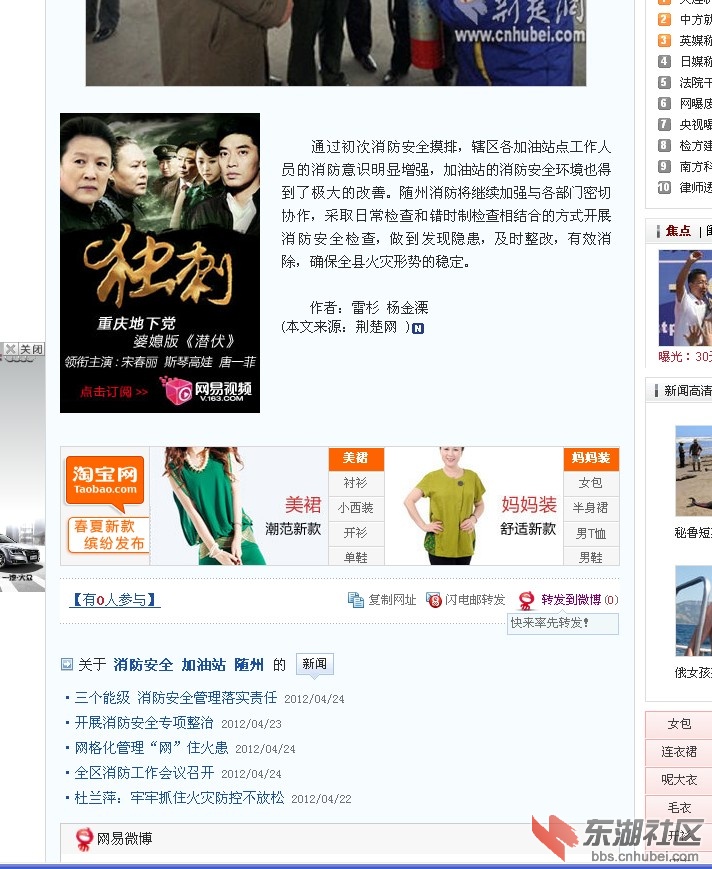
Task: Select 半身裙 under 妈妈装
Action: click(591, 508)
